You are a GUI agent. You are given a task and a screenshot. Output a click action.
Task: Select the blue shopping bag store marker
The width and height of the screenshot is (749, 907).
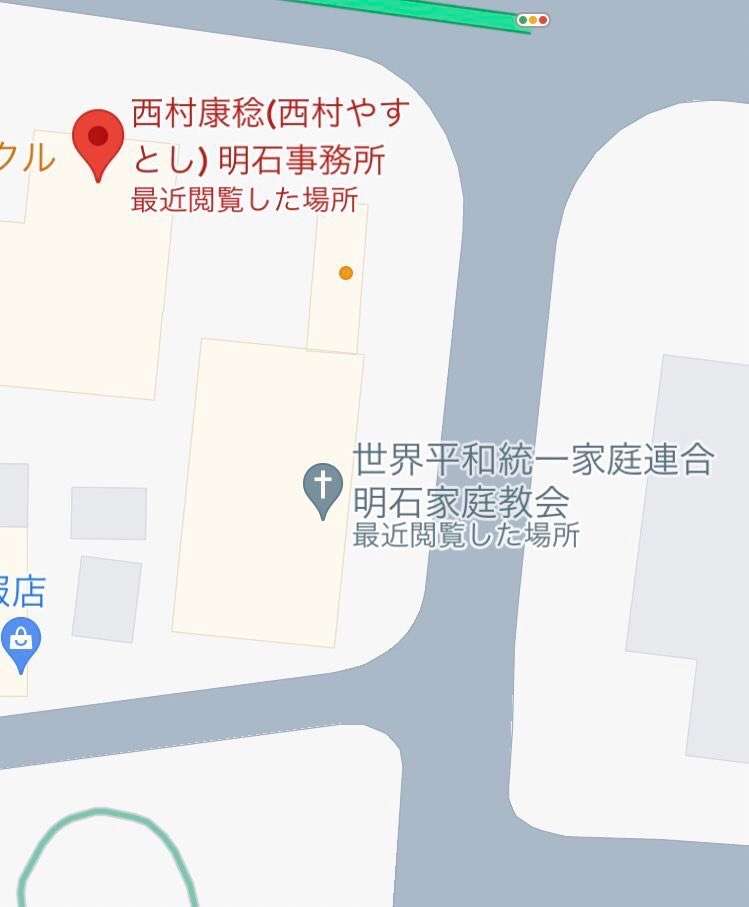[x=21, y=641]
